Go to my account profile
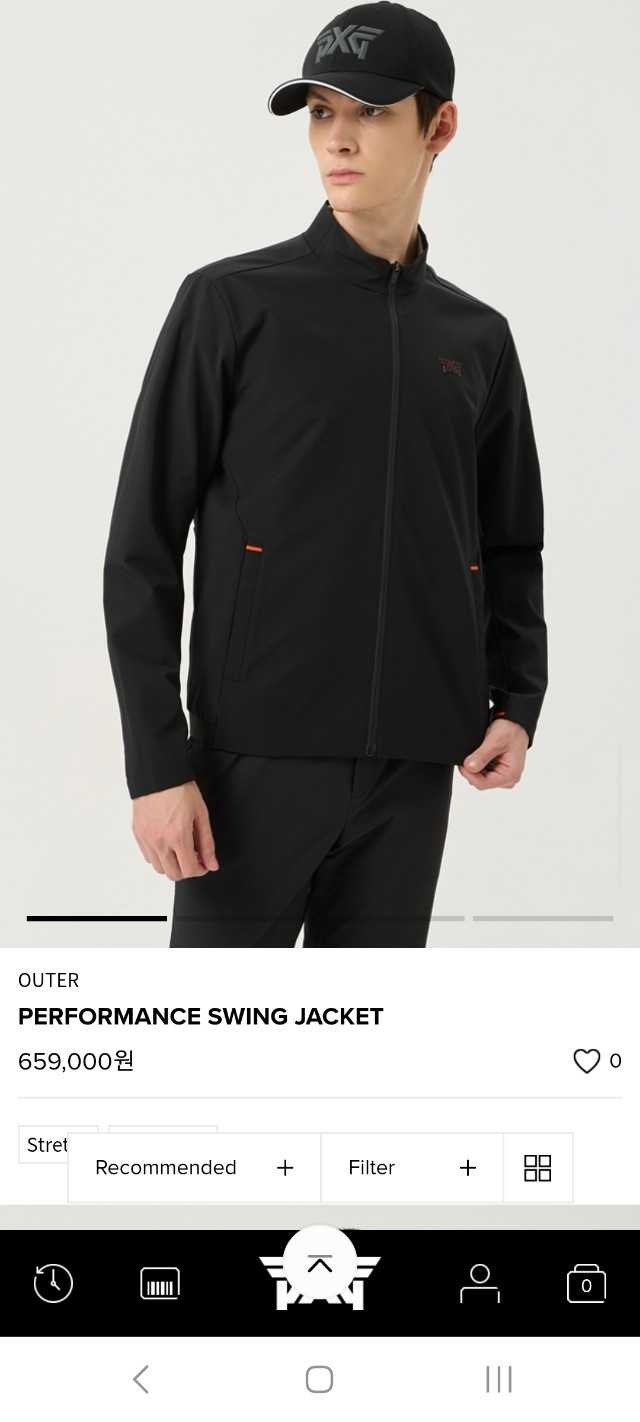Screen dimensions: 640x1422 coord(480,1283)
